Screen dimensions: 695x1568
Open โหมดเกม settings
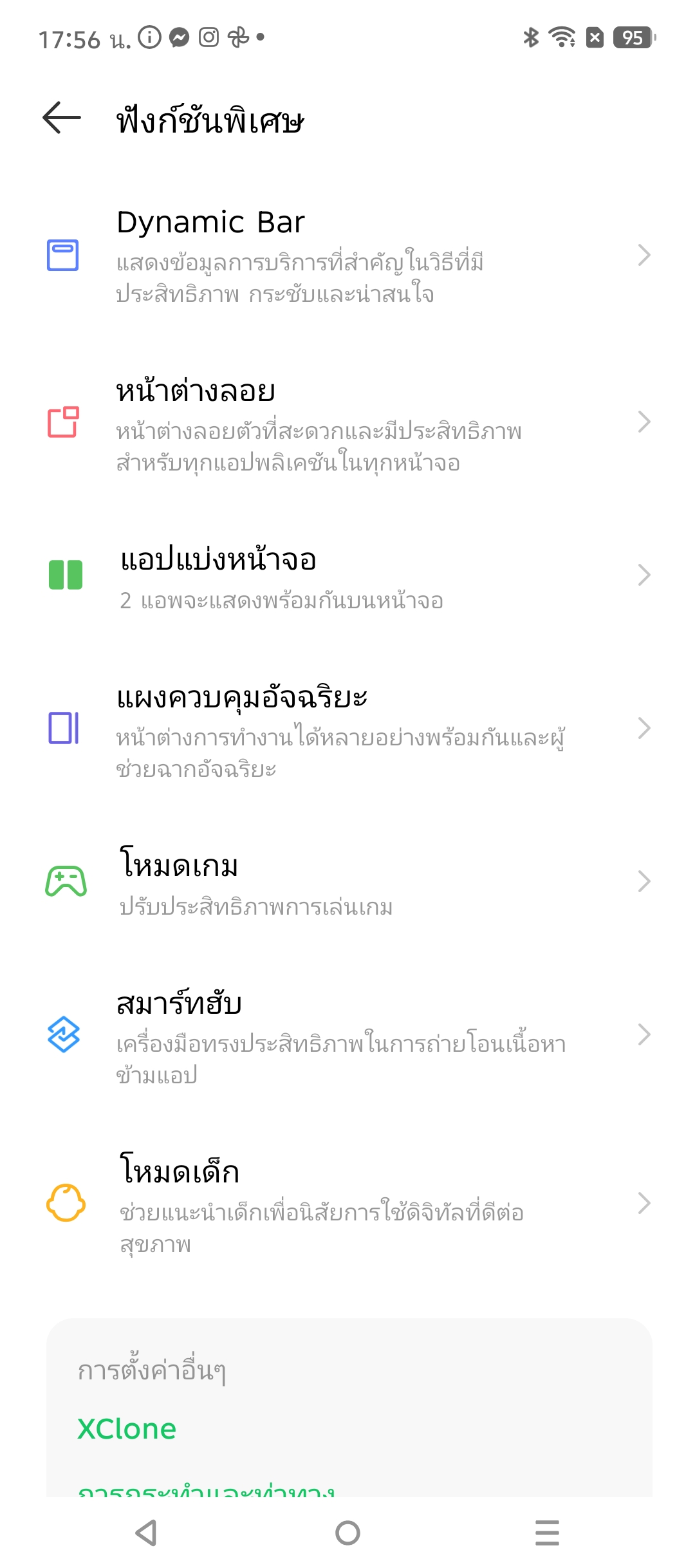click(347, 882)
